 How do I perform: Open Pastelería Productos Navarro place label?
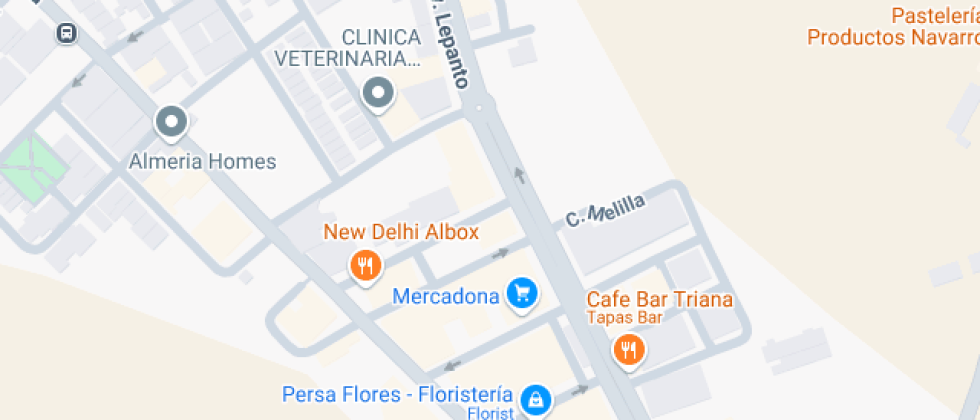[x=893, y=26]
